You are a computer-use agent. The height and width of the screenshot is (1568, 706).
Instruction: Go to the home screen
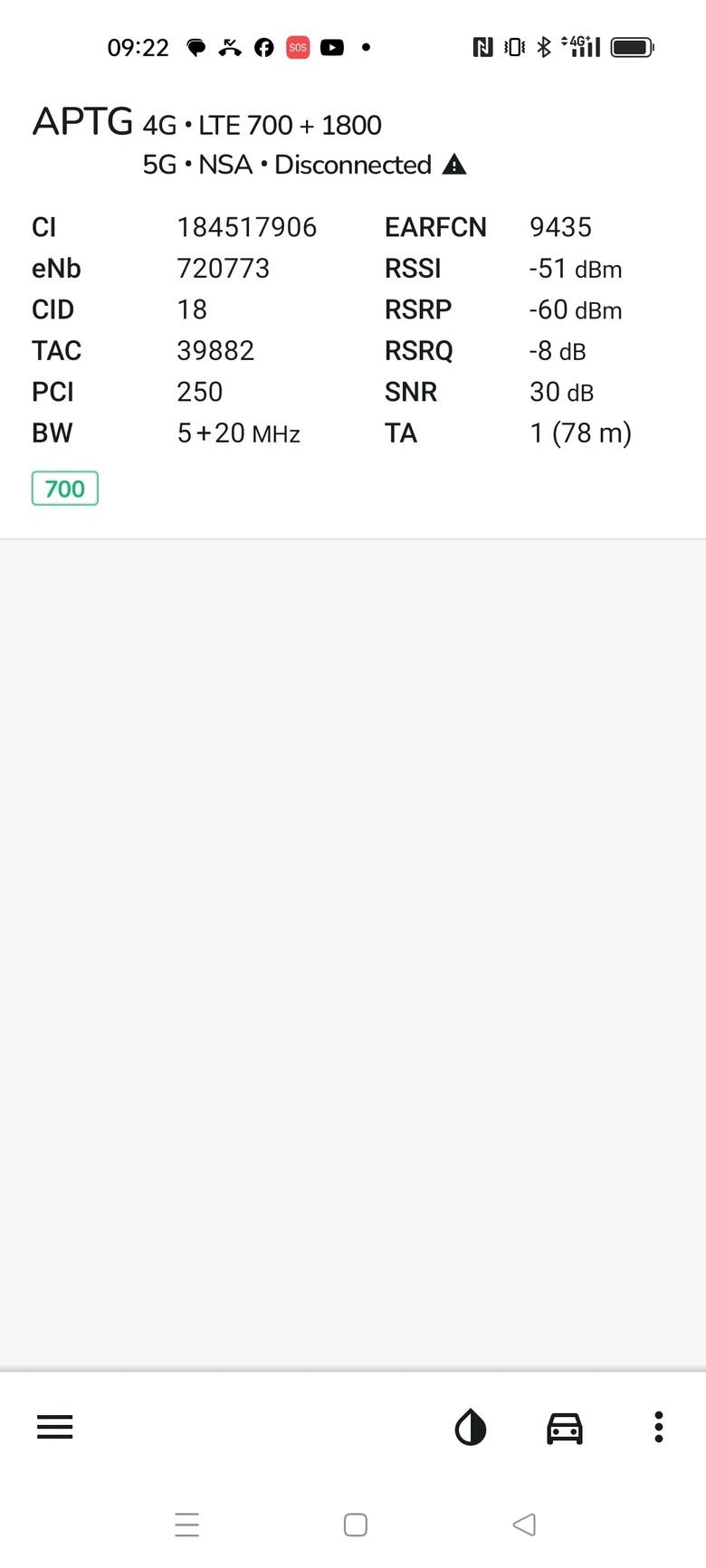(x=356, y=1525)
